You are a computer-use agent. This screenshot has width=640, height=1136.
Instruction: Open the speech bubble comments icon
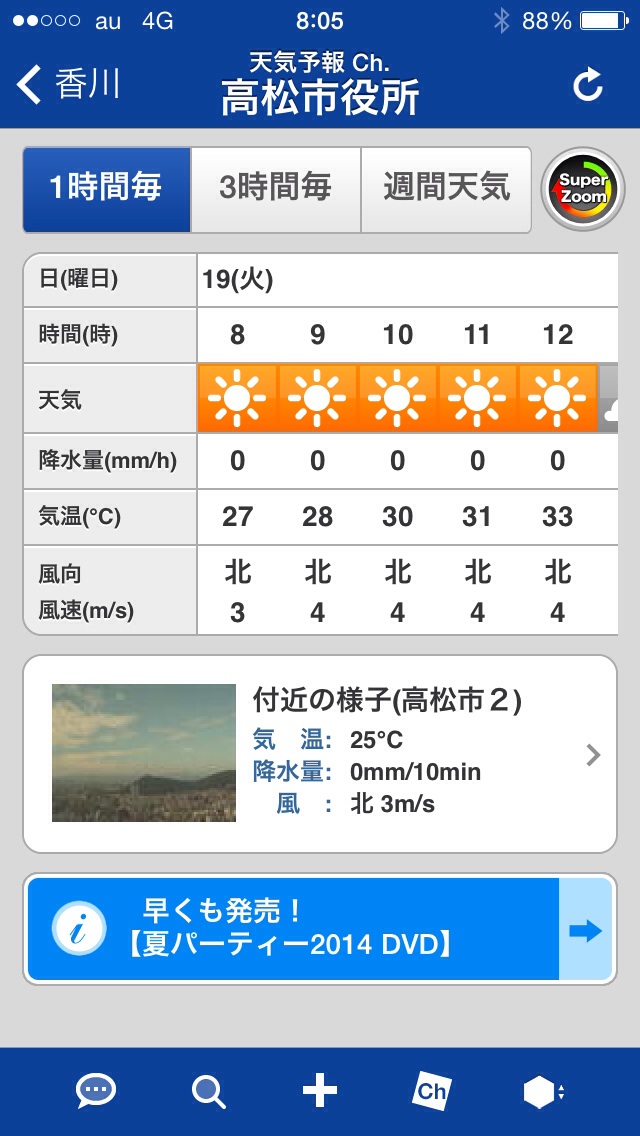(96, 1091)
